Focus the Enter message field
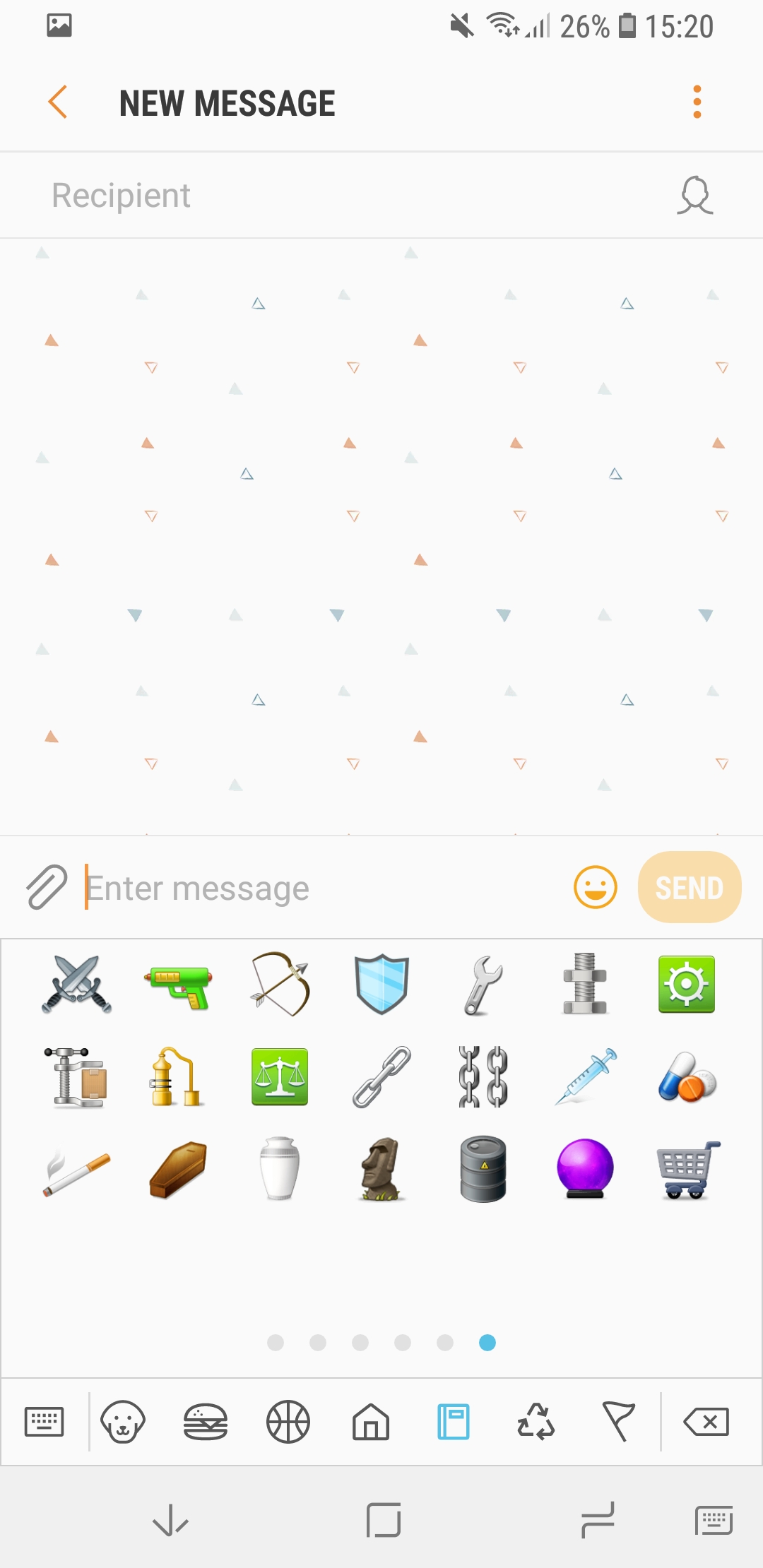Screen dimensions: 763x1568 pyautogui.click(x=325, y=888)
